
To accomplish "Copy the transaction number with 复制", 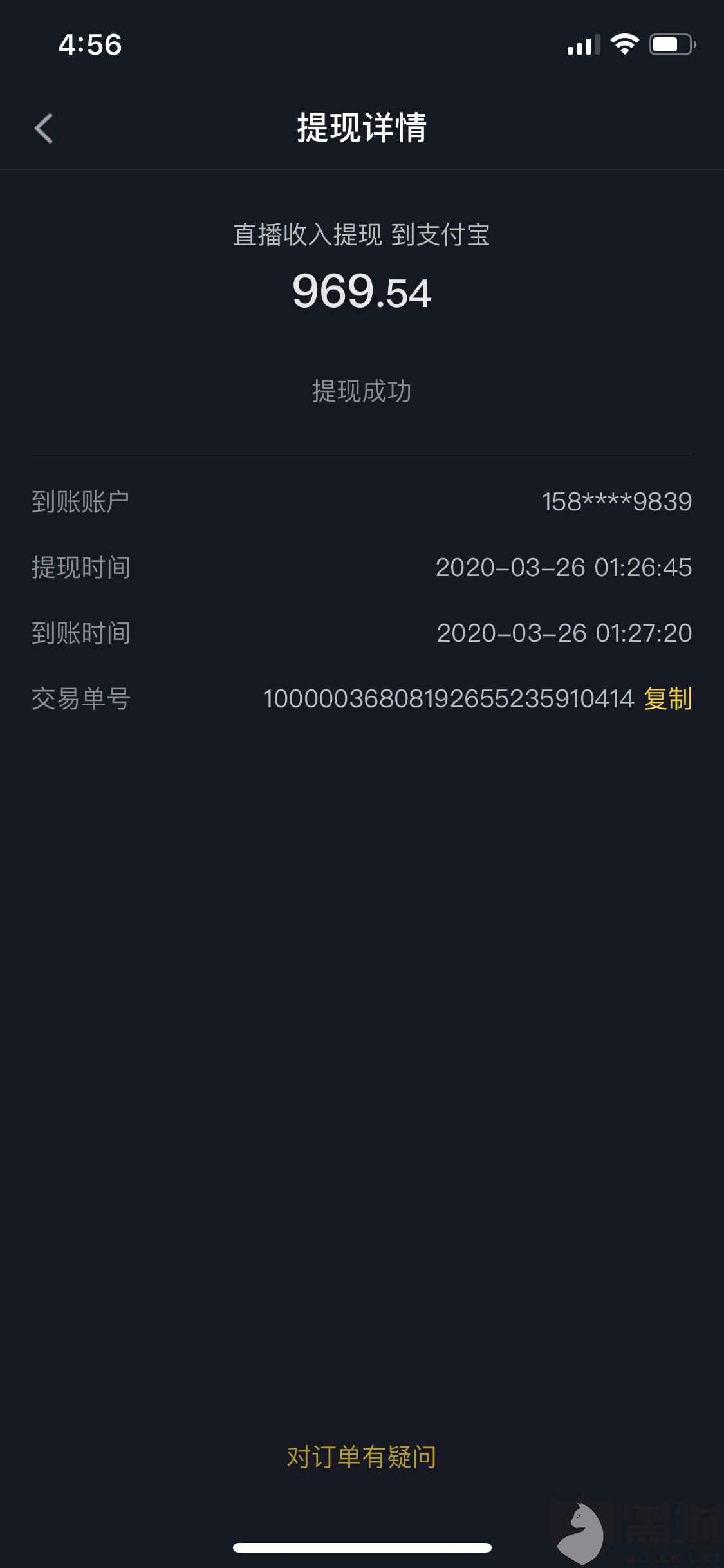I will (668, 698).
